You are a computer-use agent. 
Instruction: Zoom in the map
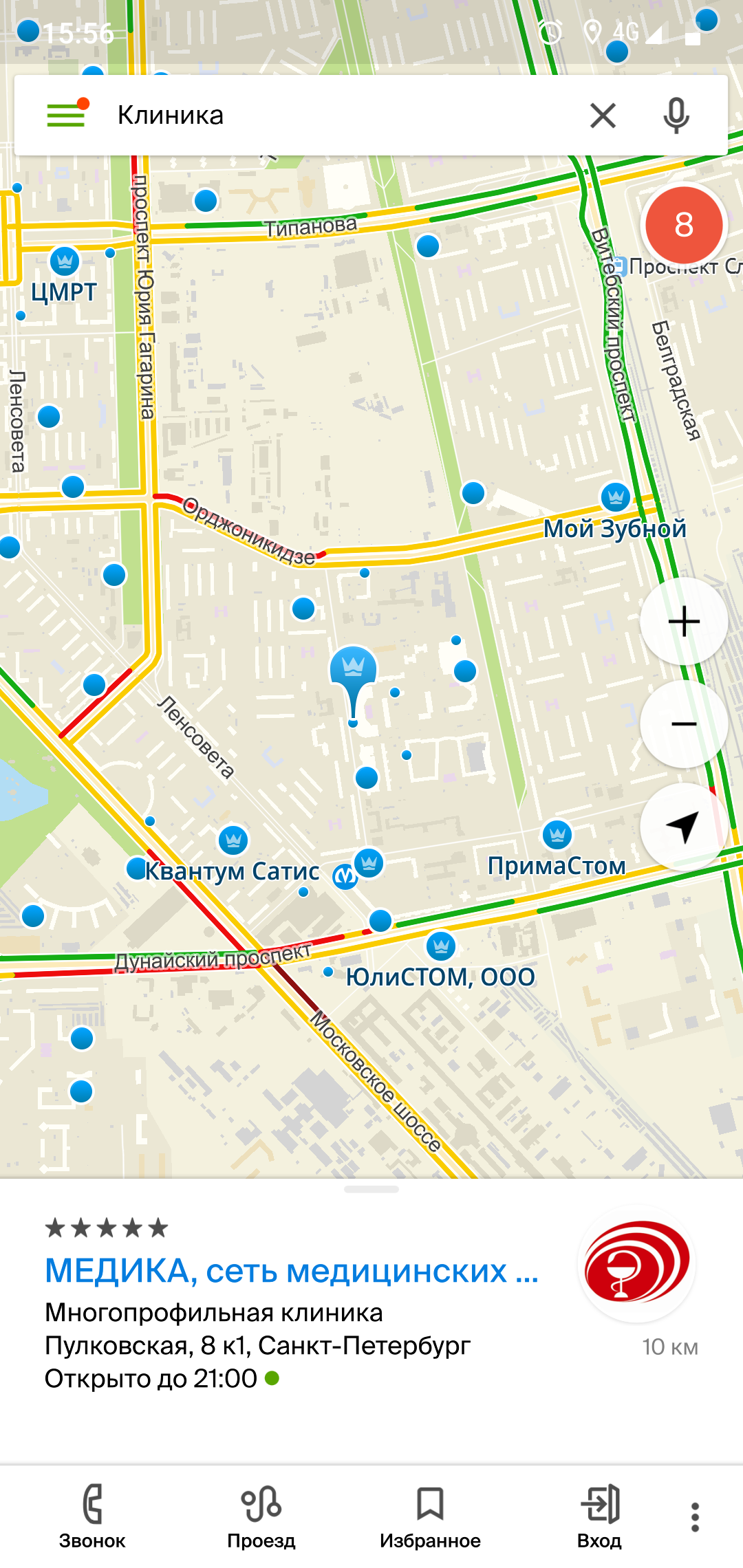click(x=683, y=622)
